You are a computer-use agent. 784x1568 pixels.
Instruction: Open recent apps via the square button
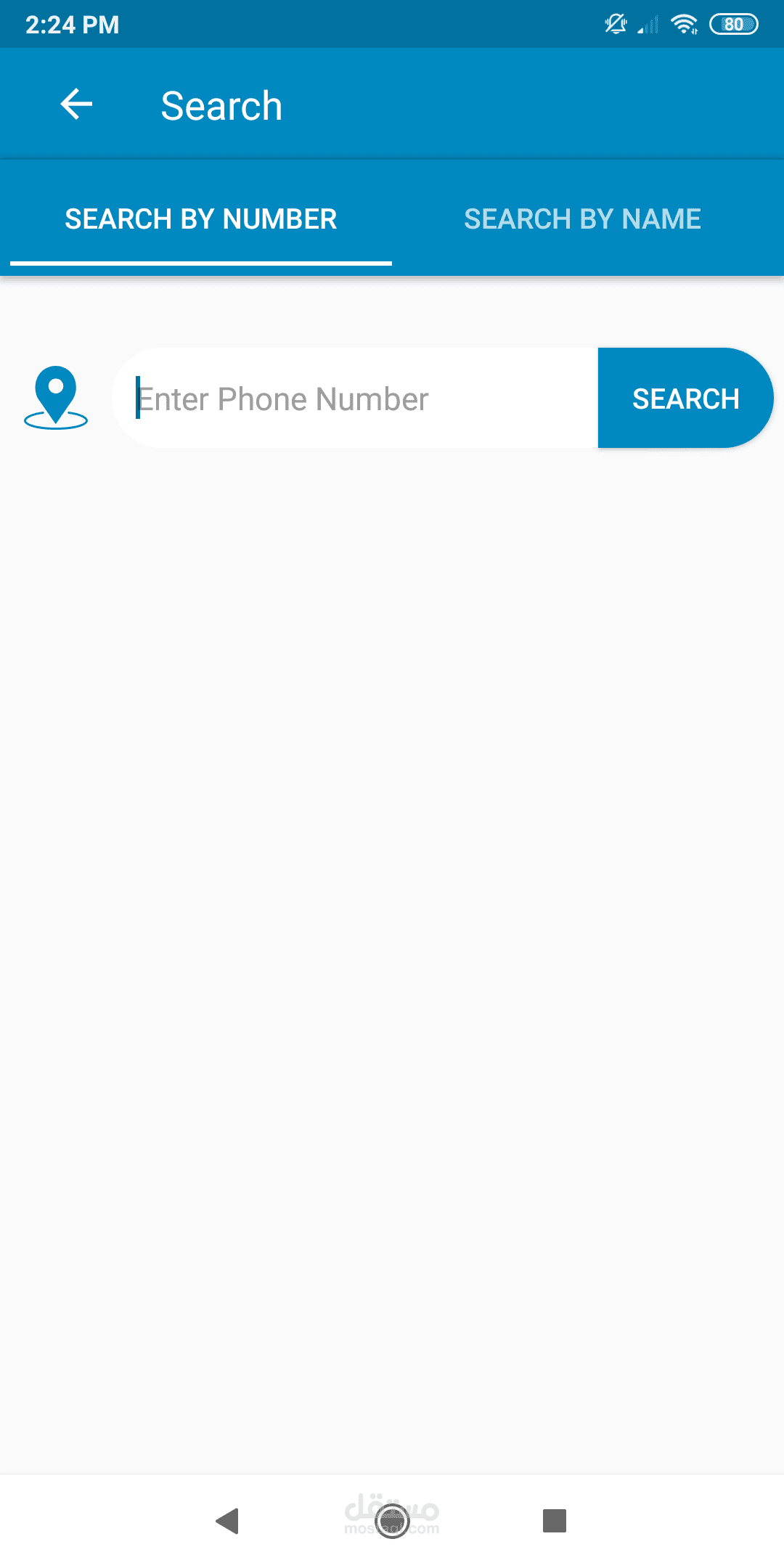coord(555,1520)
